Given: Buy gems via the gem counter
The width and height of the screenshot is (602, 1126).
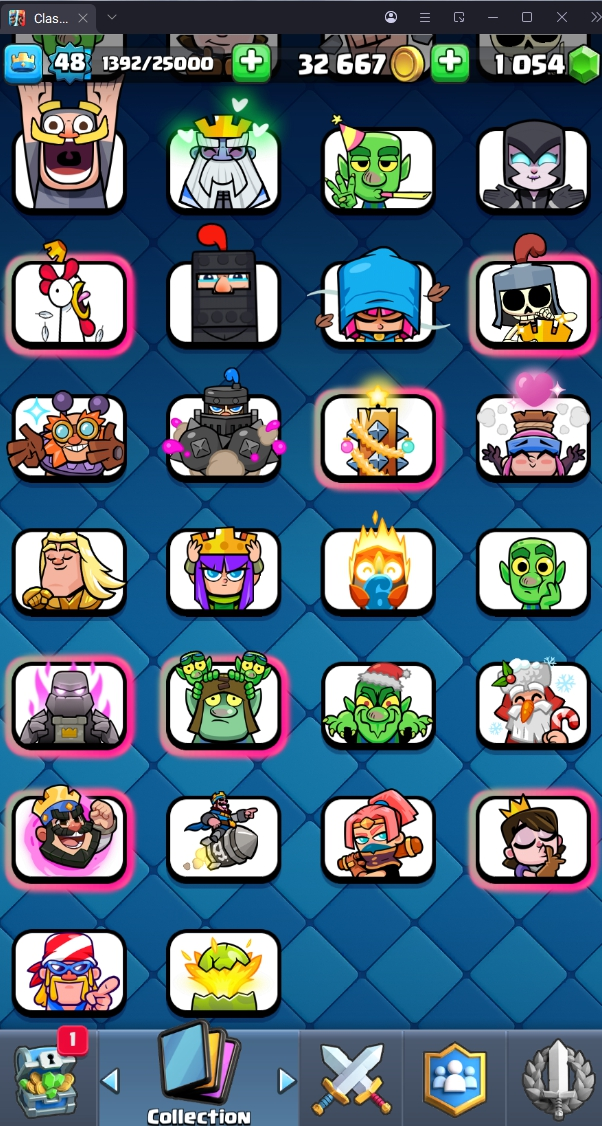Looking at the screenshot, I should (x=582, y=64).
